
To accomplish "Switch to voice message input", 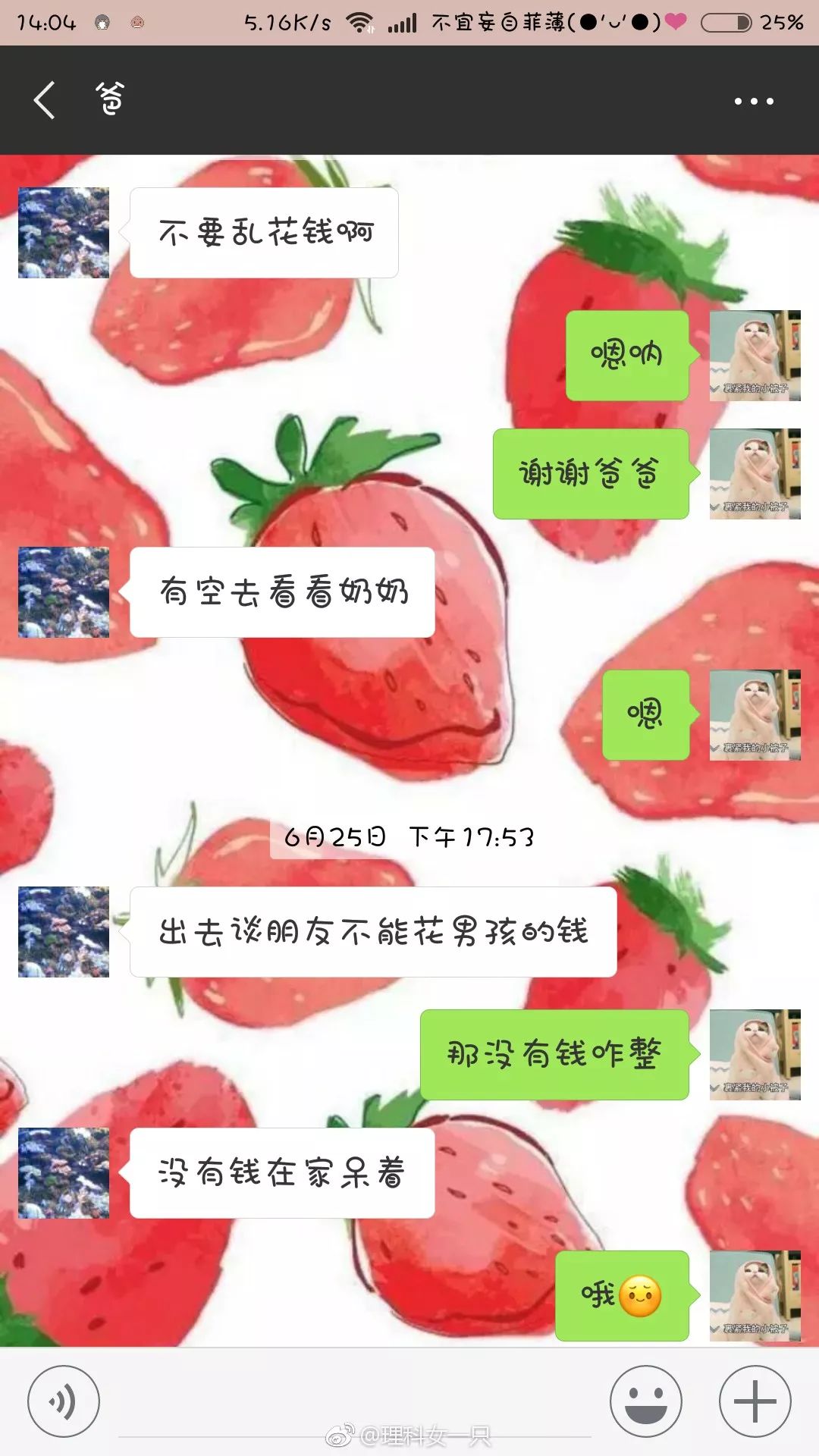I will pyautogui.click(x=63, y=1401).
